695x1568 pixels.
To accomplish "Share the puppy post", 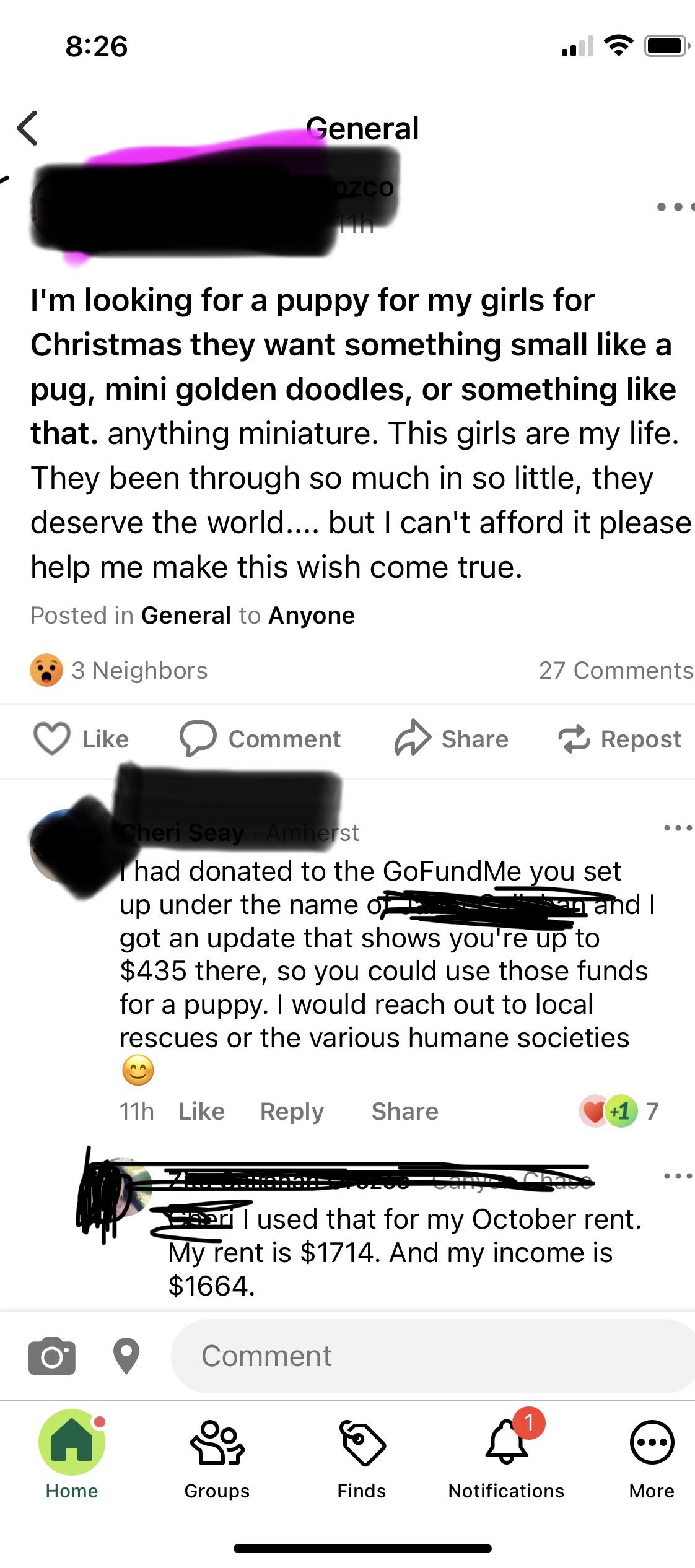I will 452,739.
